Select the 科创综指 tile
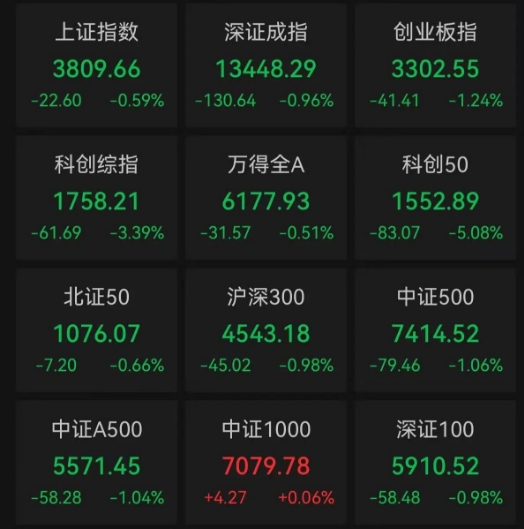Image resolution: width=524 pixels, height=529 pixels. [x=96, y=198]
